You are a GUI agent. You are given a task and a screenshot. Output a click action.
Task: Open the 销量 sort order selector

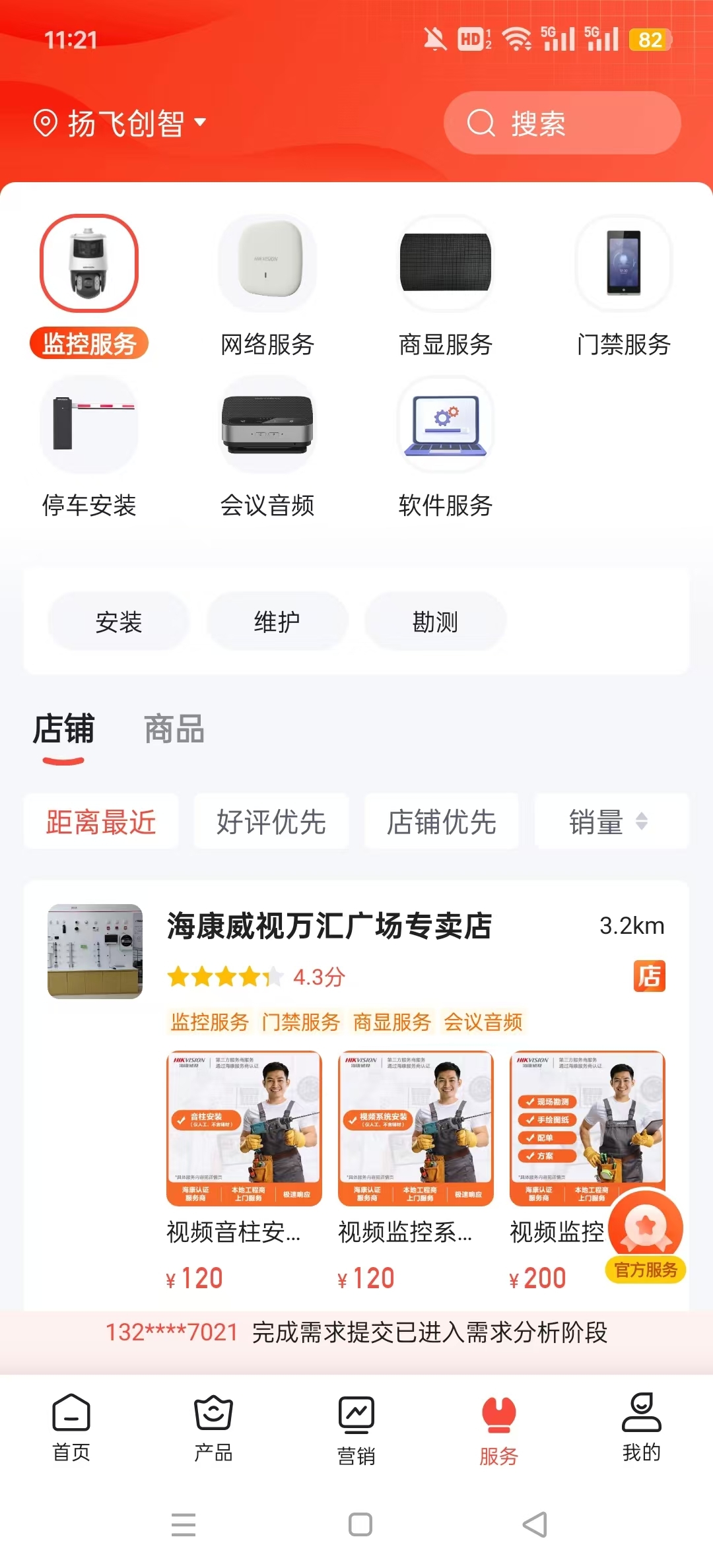point(611,822)
